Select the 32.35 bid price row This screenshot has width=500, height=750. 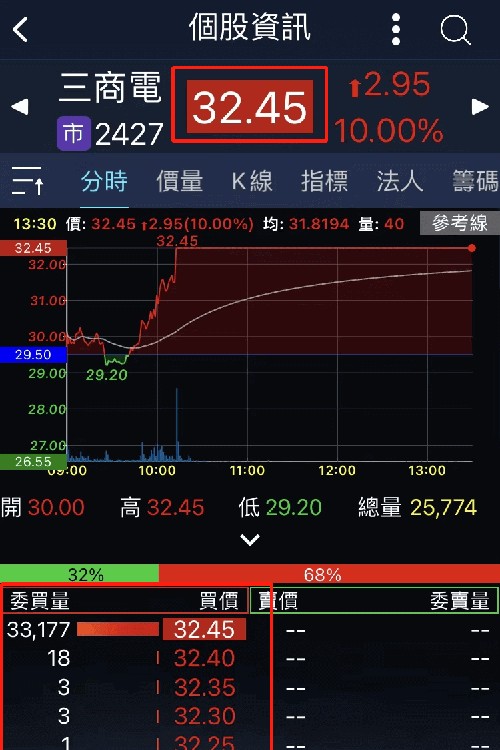(126, 687)
